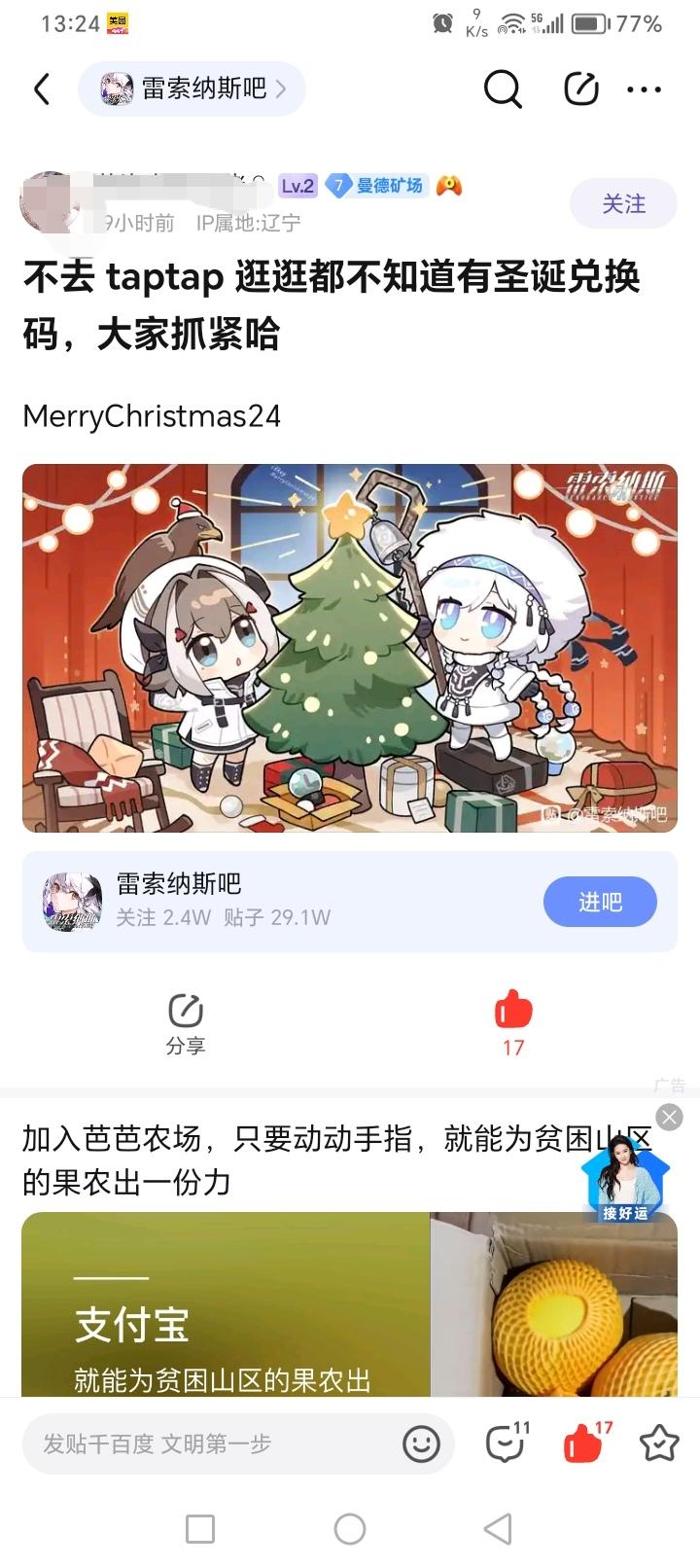
Task: Tap the Lv.2 level badge
Action: 296,185
